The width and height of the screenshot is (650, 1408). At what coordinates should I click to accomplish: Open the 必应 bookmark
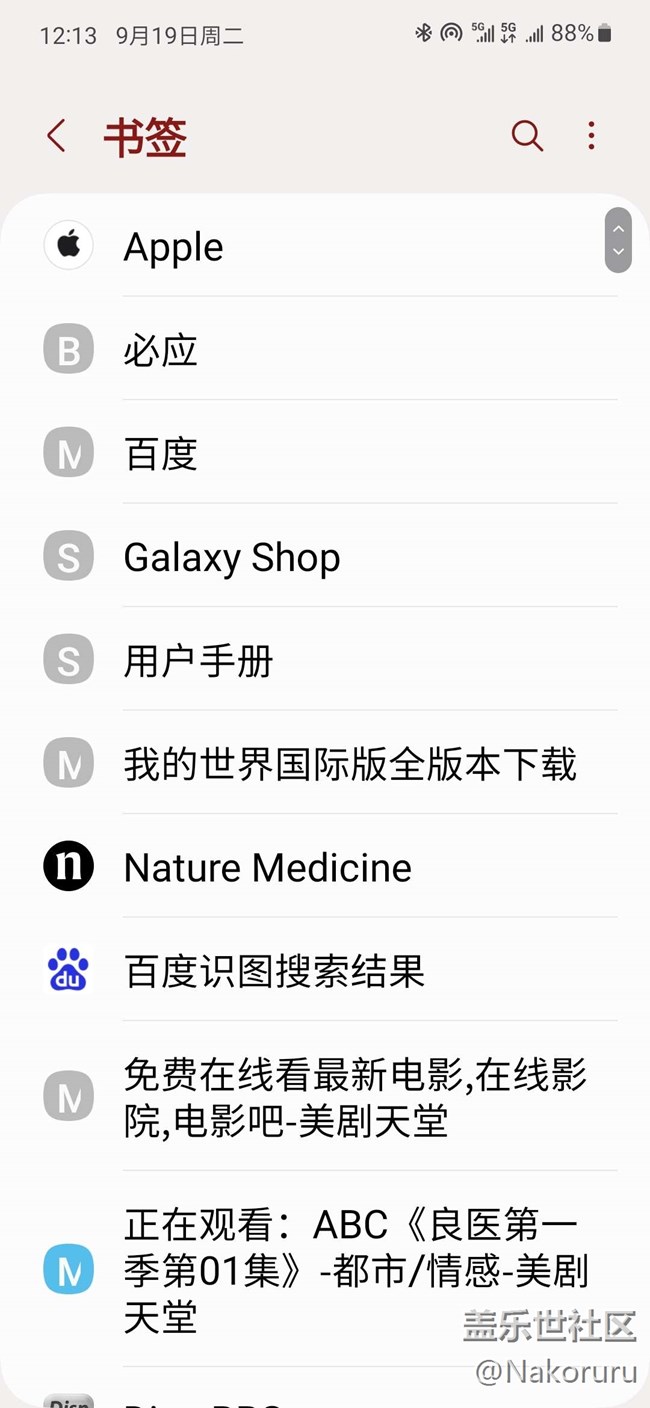[325, 350]
